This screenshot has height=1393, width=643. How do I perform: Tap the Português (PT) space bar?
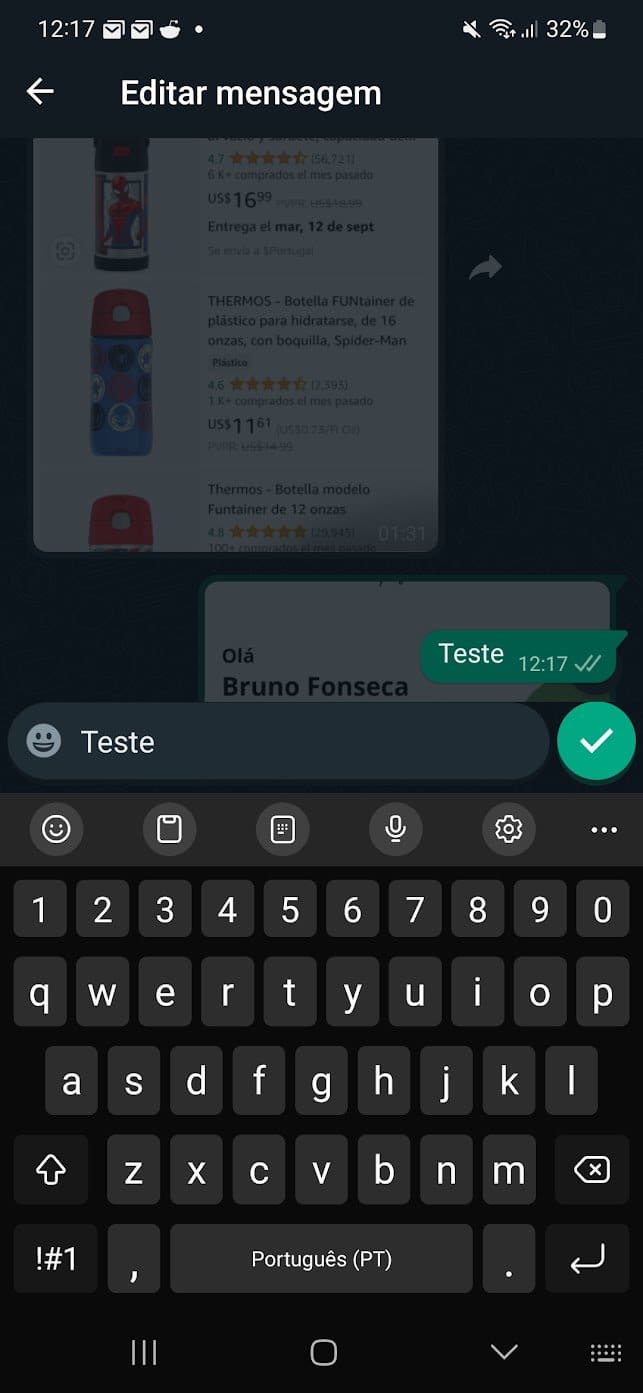click(x=321, y=1259)
